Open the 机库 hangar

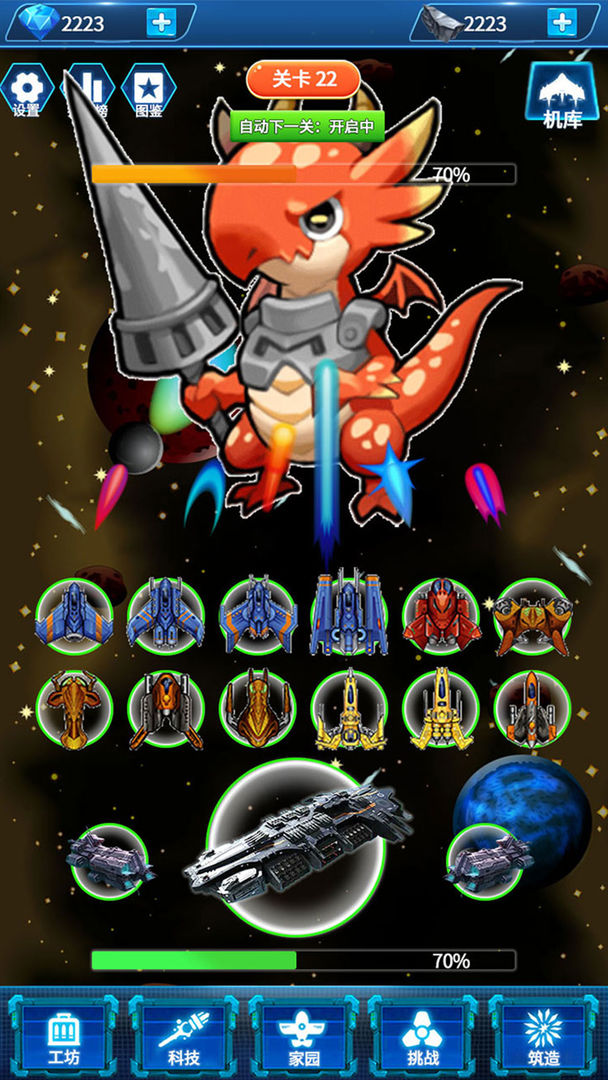(x=561, y=95)
